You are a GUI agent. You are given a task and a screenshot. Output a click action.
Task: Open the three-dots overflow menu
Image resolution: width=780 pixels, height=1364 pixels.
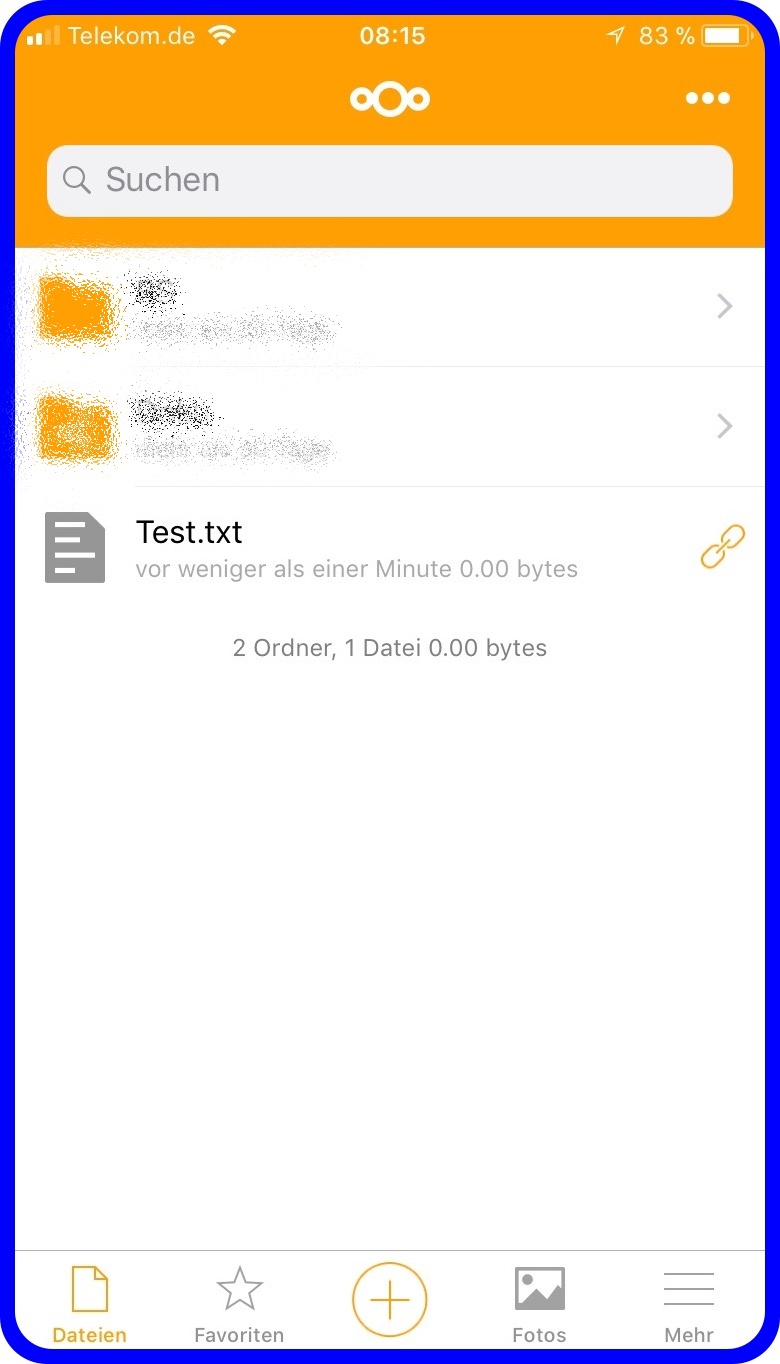click(707, 98)
